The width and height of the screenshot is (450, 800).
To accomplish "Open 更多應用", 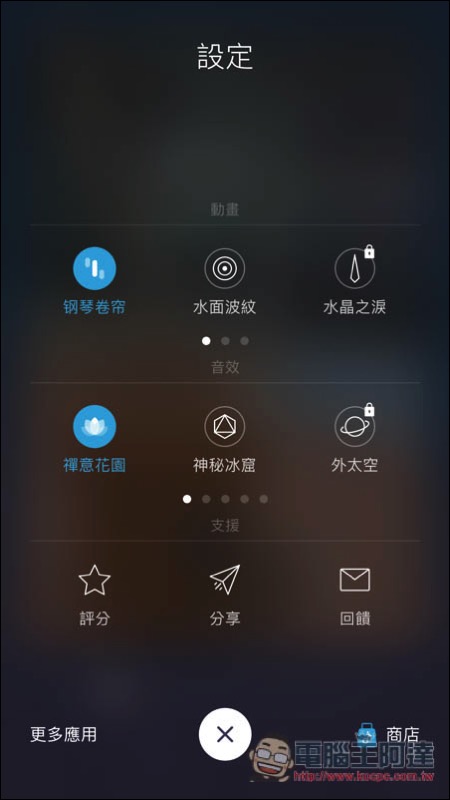I will (63, 734).
